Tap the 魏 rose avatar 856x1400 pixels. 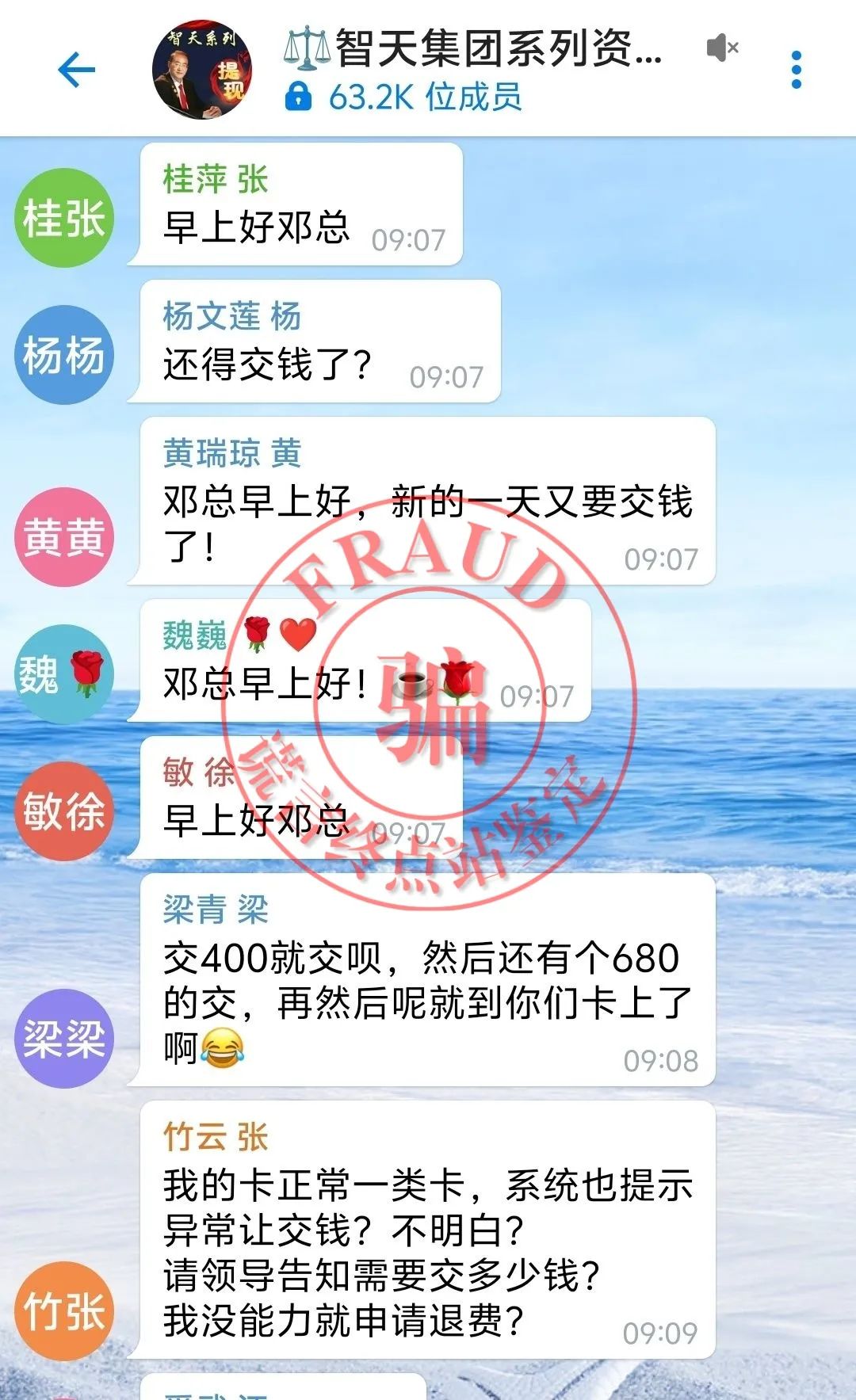tap(64, 674)
